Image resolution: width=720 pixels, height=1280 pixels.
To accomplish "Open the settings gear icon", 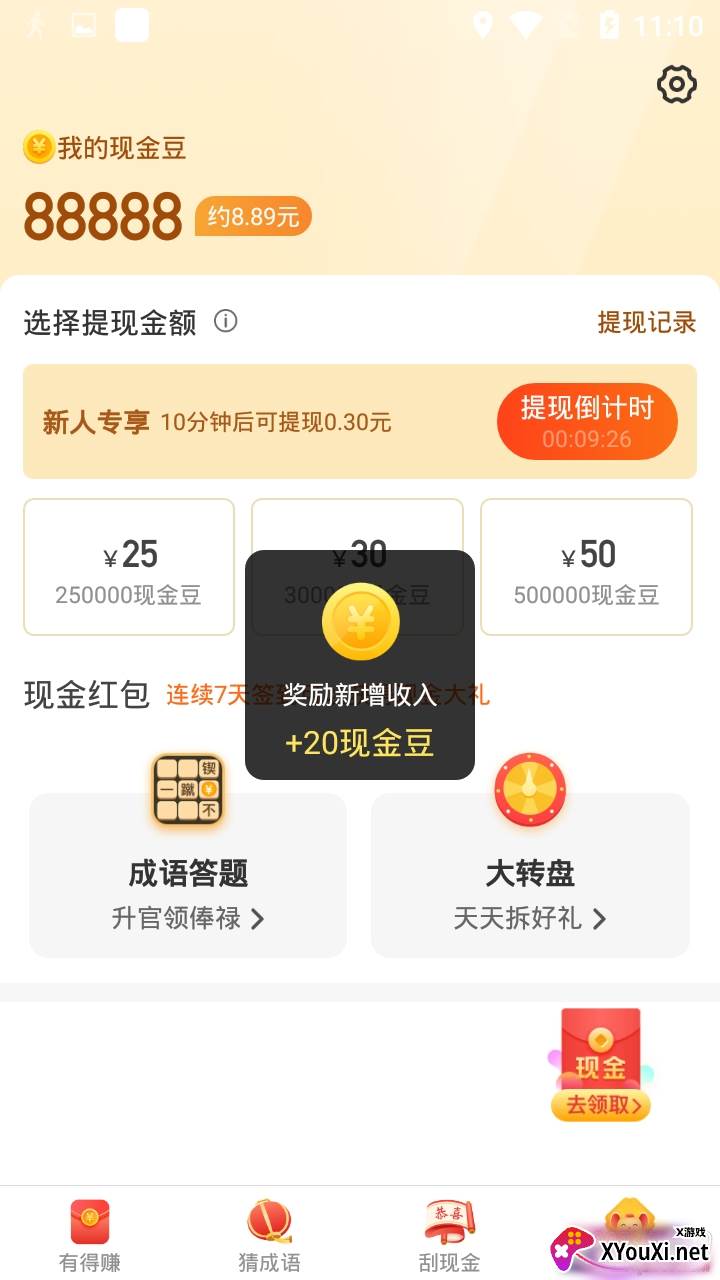I will coord(677,85).
